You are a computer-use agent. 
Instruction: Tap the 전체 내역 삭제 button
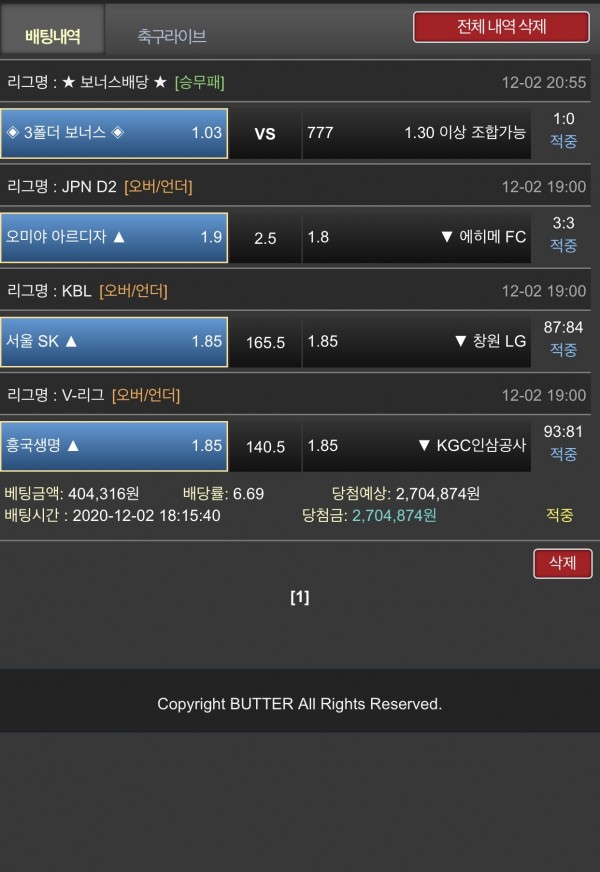[501, 27]
